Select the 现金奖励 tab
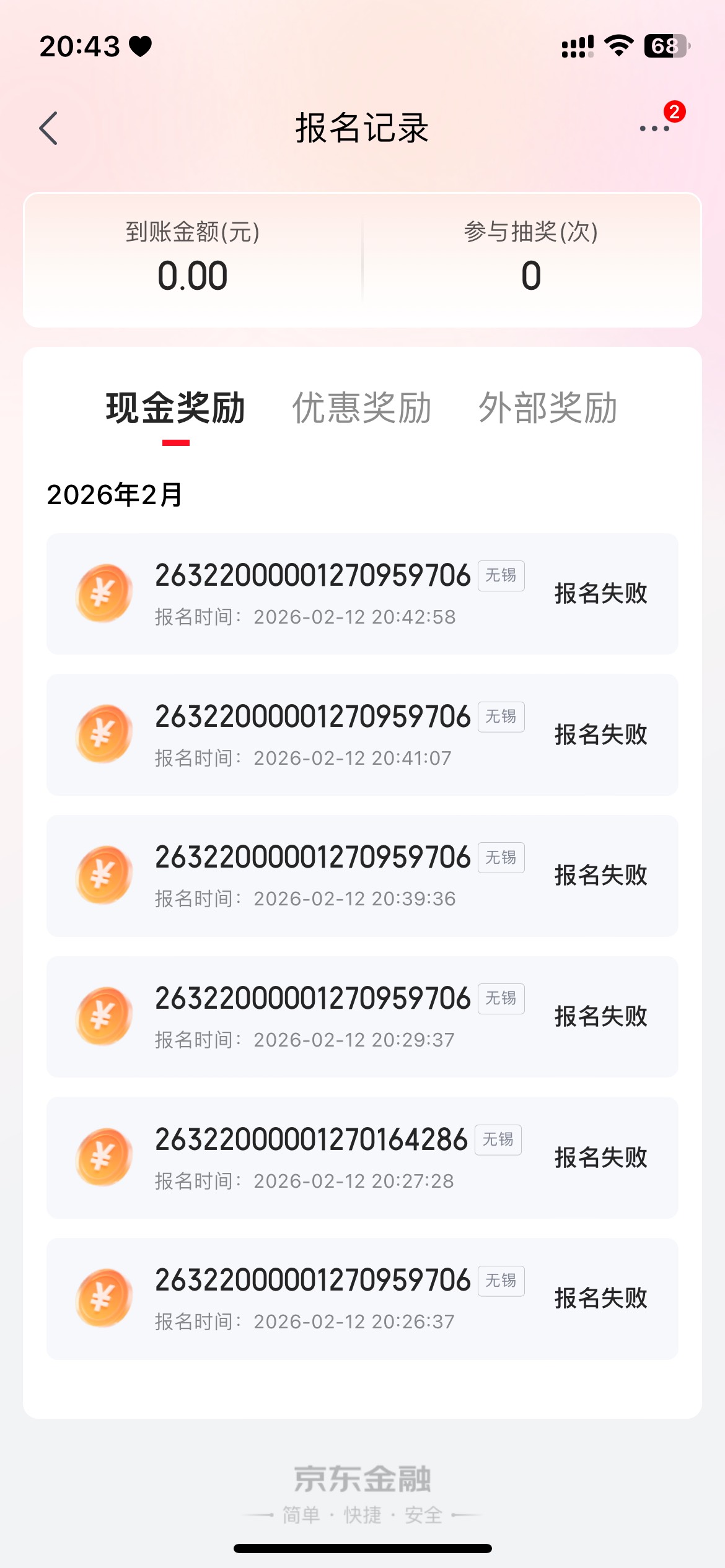 (175, 408)
